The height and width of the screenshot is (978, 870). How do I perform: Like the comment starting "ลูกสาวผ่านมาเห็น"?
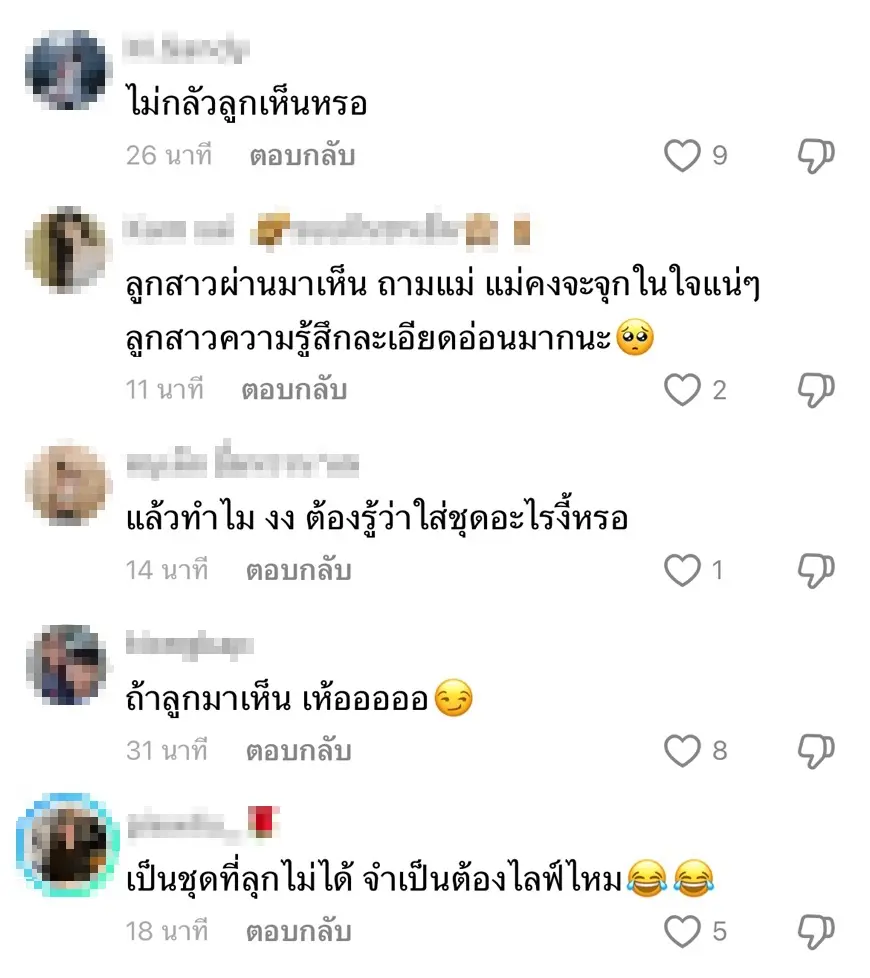(x=683, y=390)
